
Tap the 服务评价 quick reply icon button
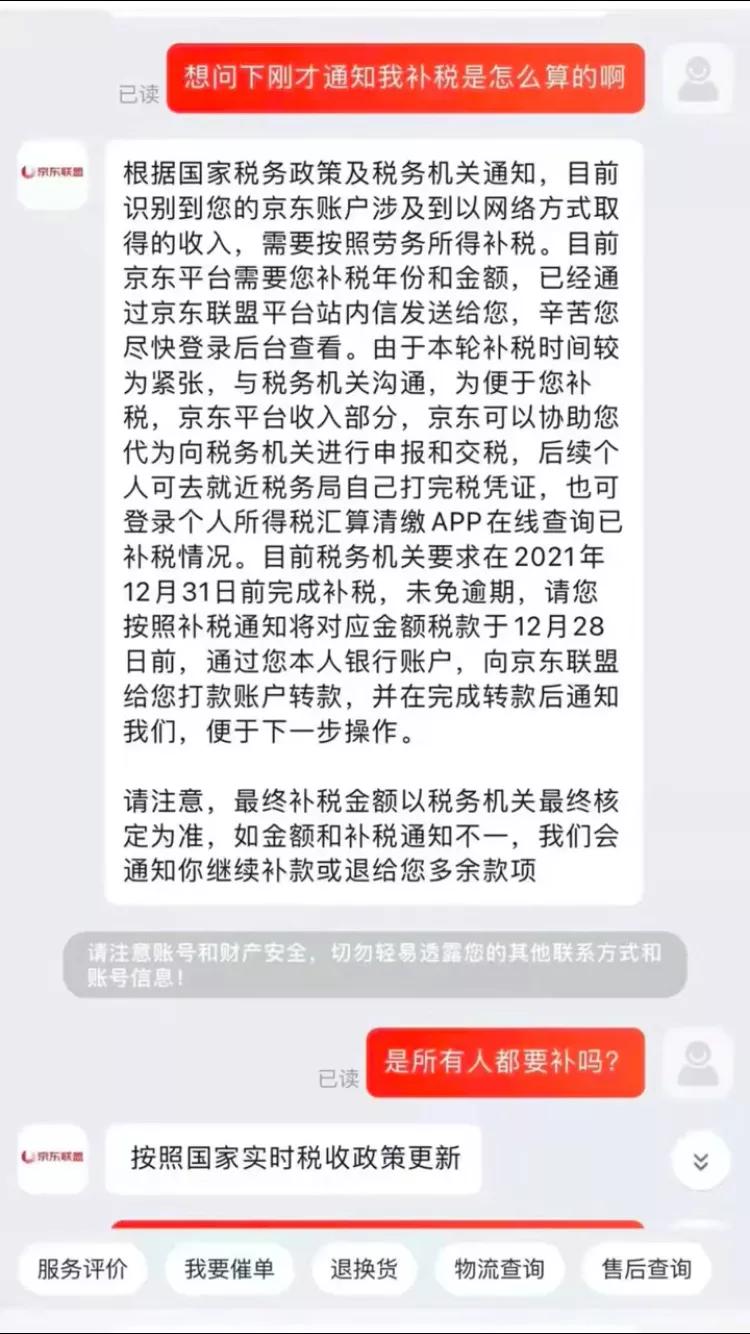81,1268
